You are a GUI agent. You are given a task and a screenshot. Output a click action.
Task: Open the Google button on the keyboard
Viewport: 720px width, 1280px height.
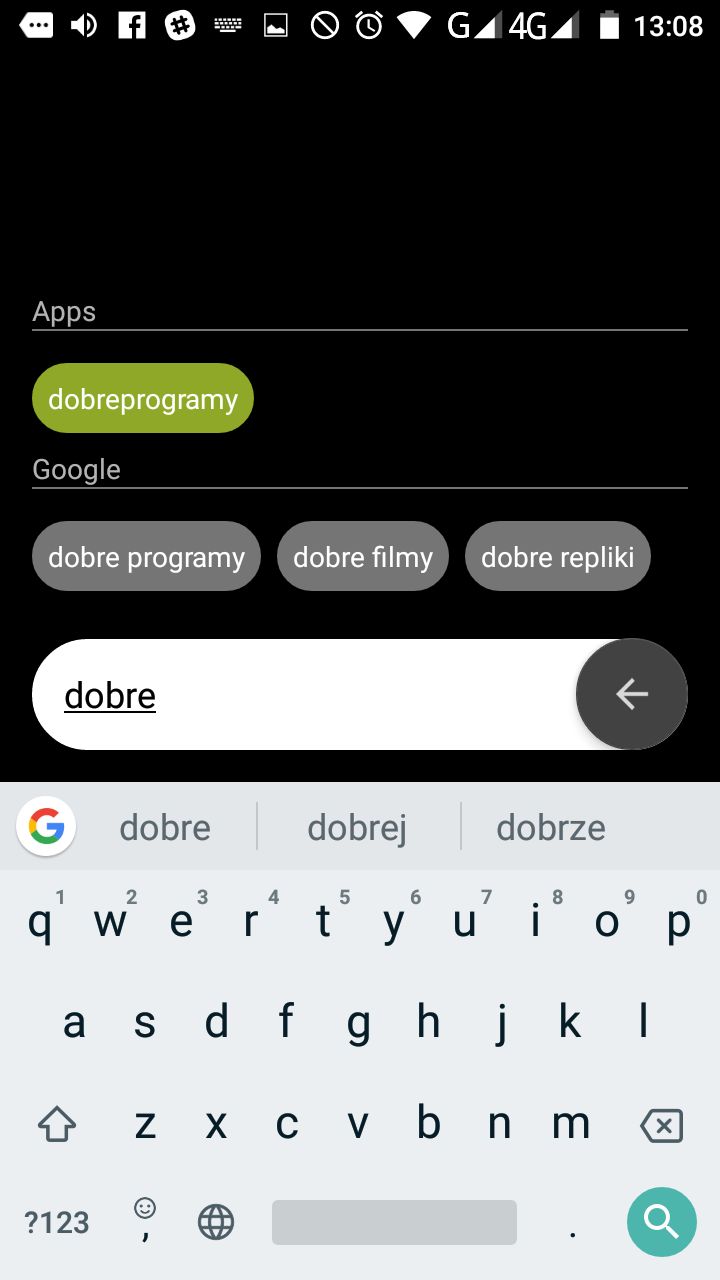click(46, 826)
